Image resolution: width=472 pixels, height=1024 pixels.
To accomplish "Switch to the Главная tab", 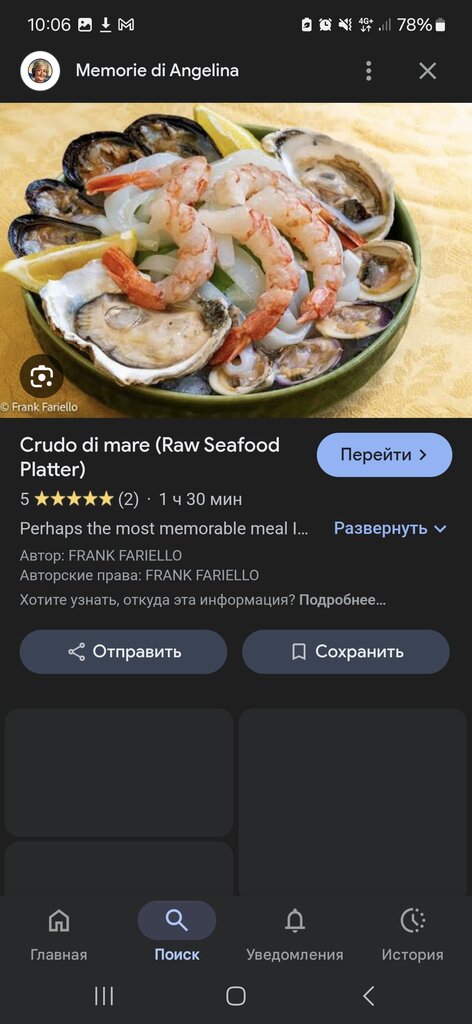I will [x=59, y=936].
